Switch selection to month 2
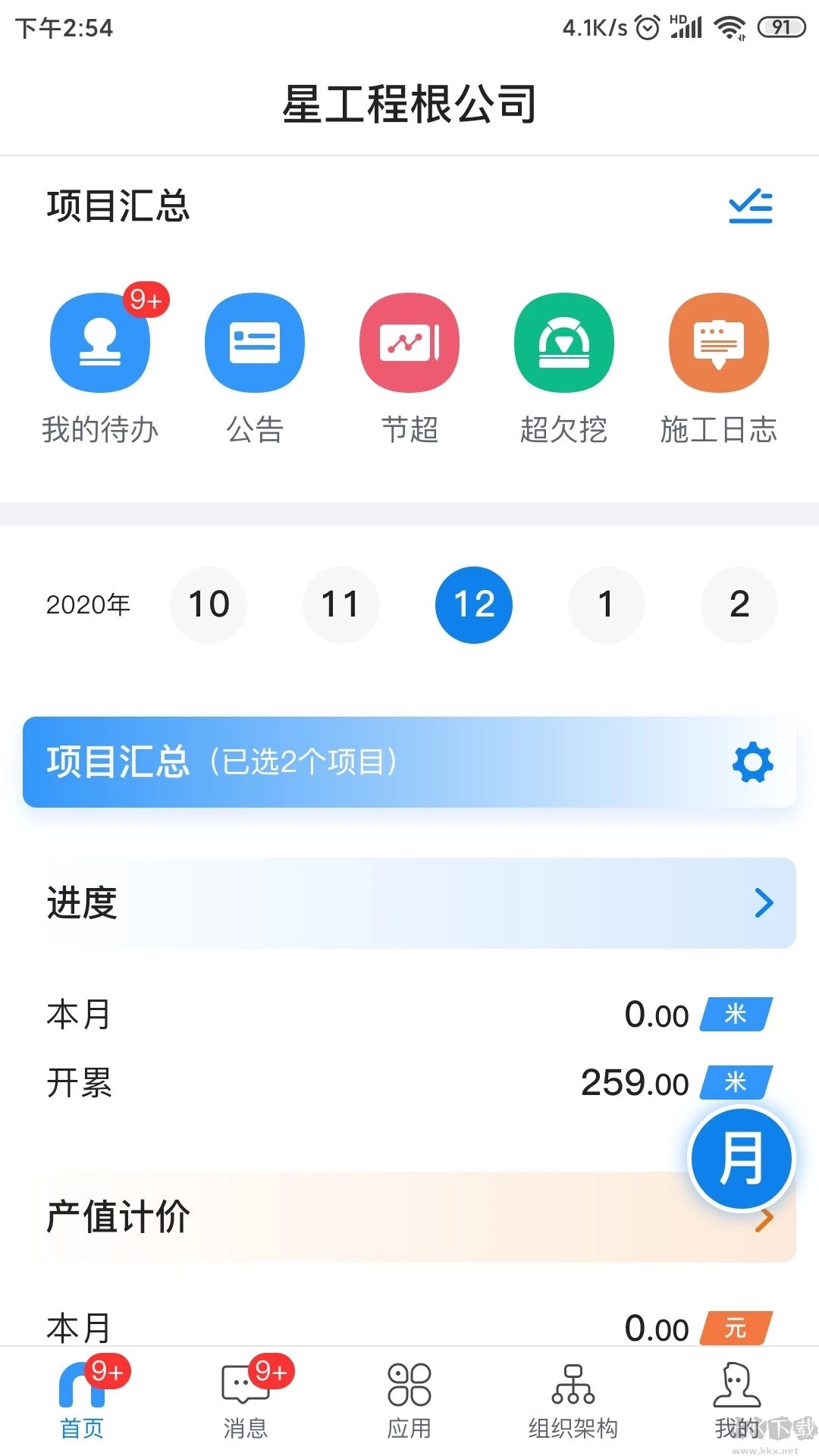819x1456 pixels. tap(739, 604)
